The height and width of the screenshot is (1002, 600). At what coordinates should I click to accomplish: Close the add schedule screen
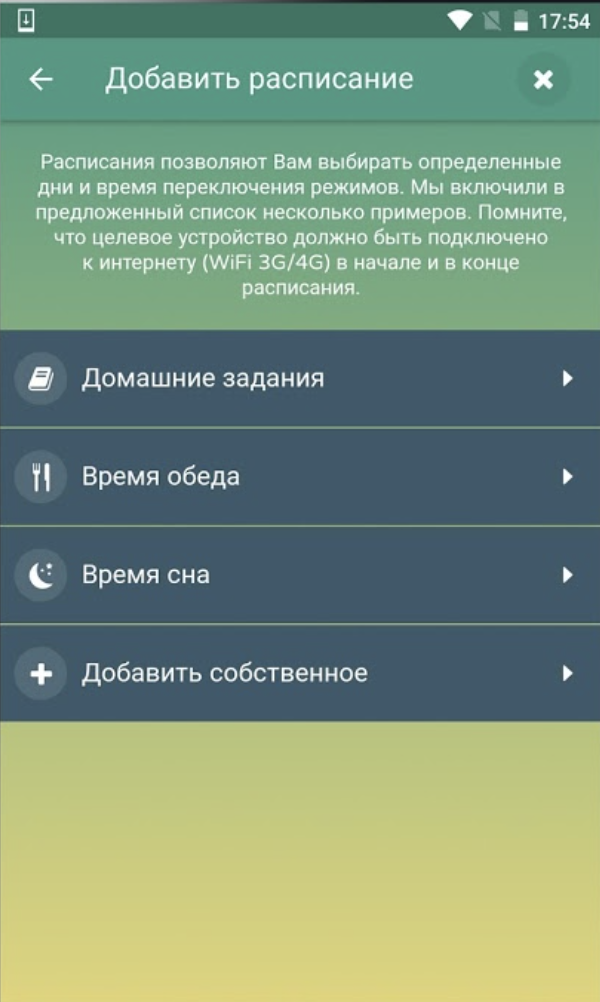[x=543, y=80]
